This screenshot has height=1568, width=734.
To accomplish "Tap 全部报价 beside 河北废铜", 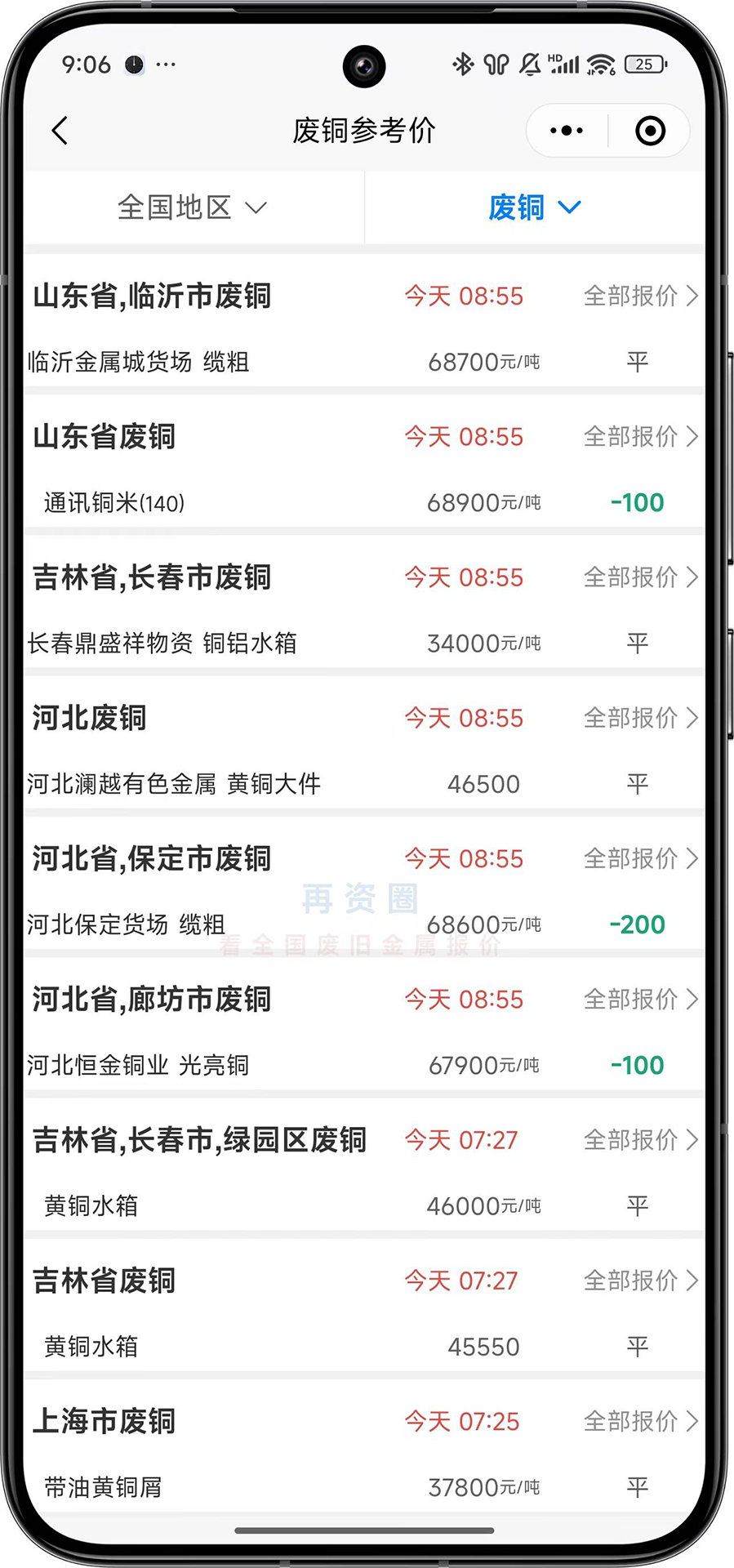I will click(x=640, y=718).
